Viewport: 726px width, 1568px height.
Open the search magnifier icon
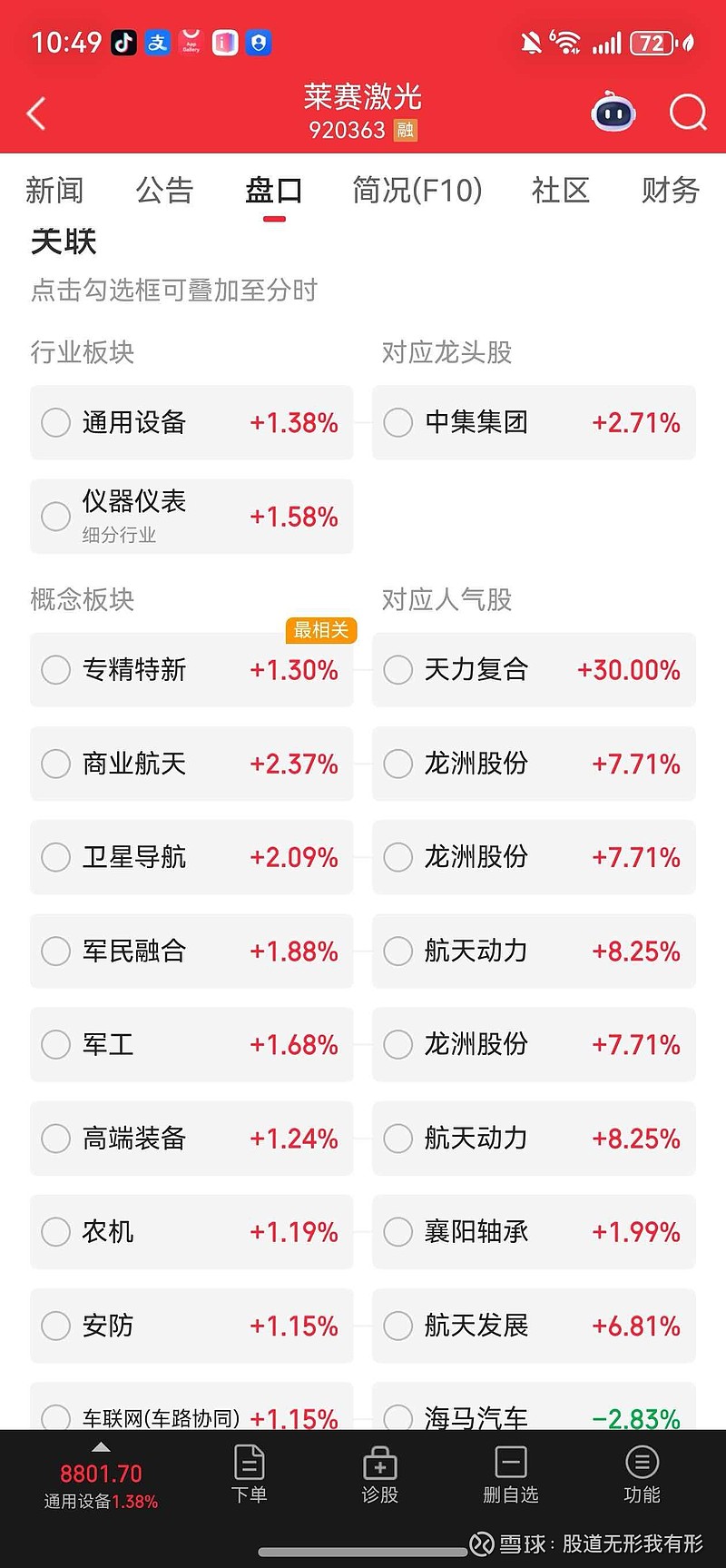pos(688,112)
